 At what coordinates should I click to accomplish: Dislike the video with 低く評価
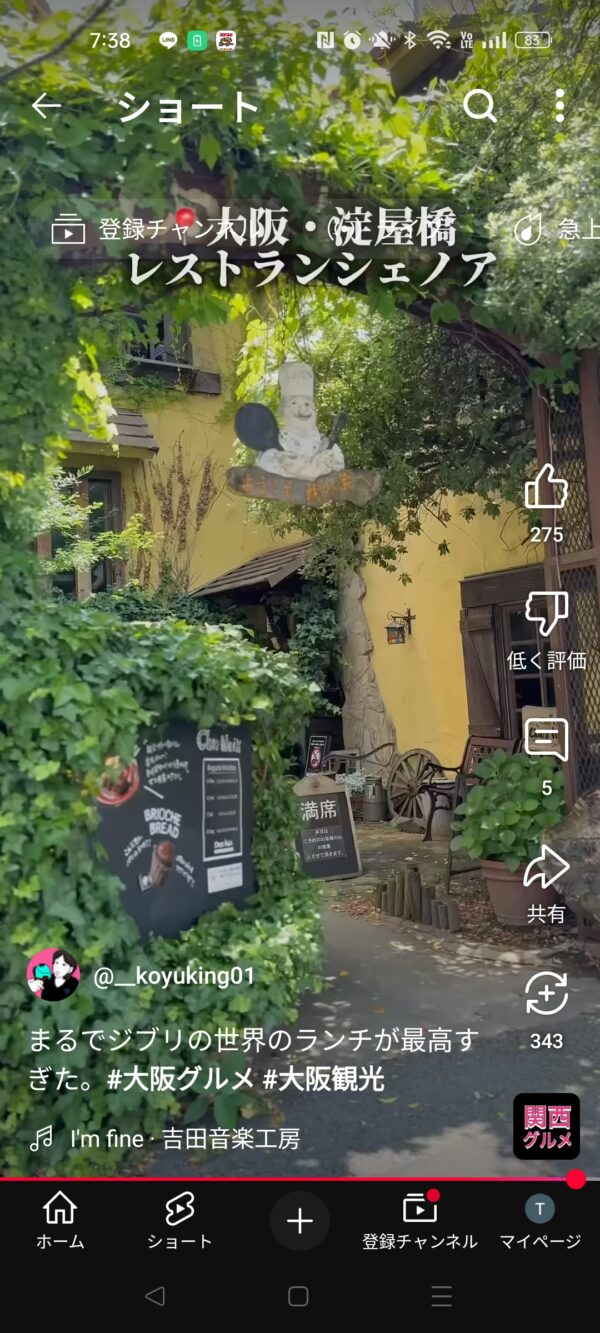pos(546,614)
